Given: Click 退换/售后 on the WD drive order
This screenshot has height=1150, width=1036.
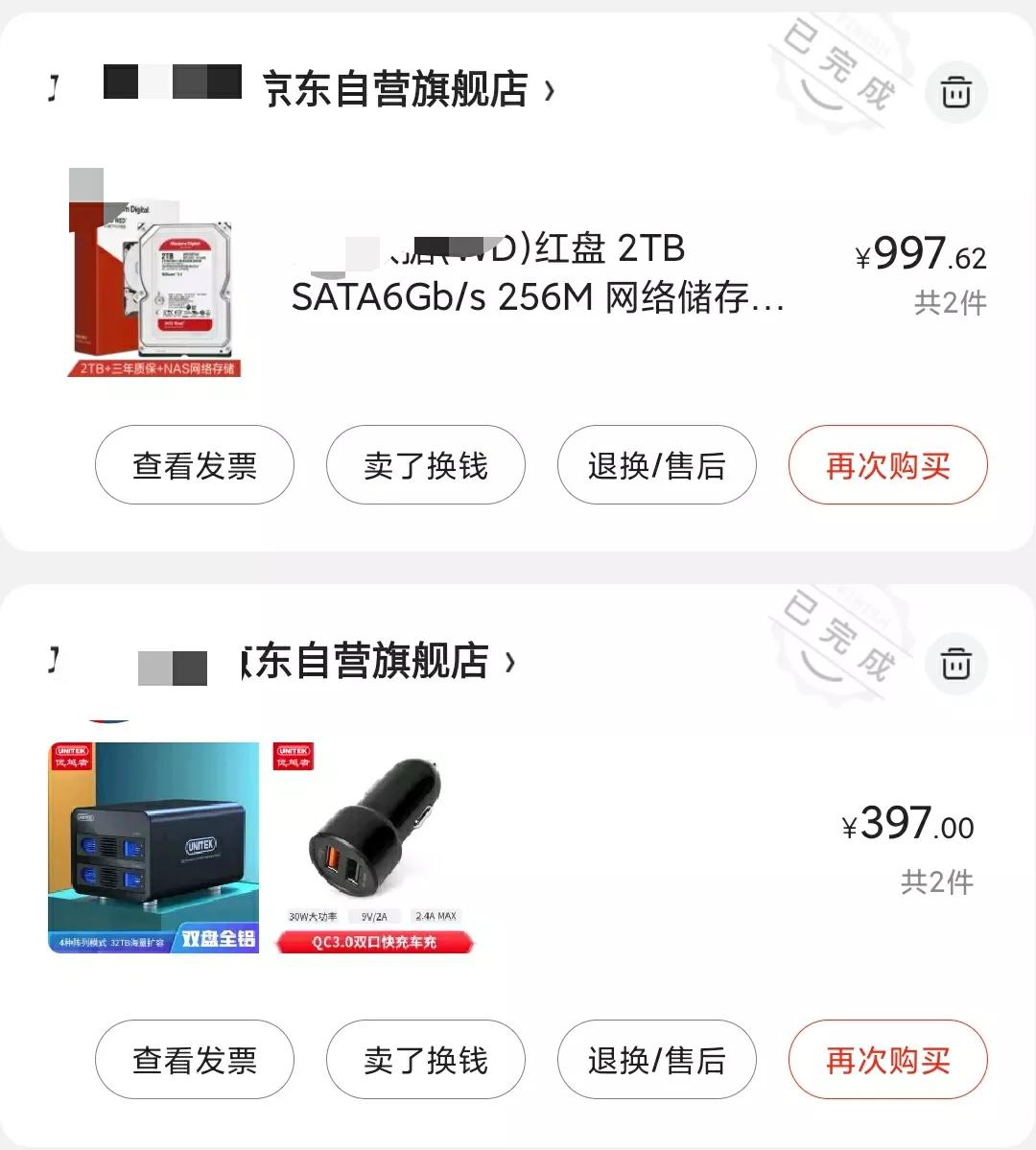Looking at the screenshot, I should tap(656, 465).
